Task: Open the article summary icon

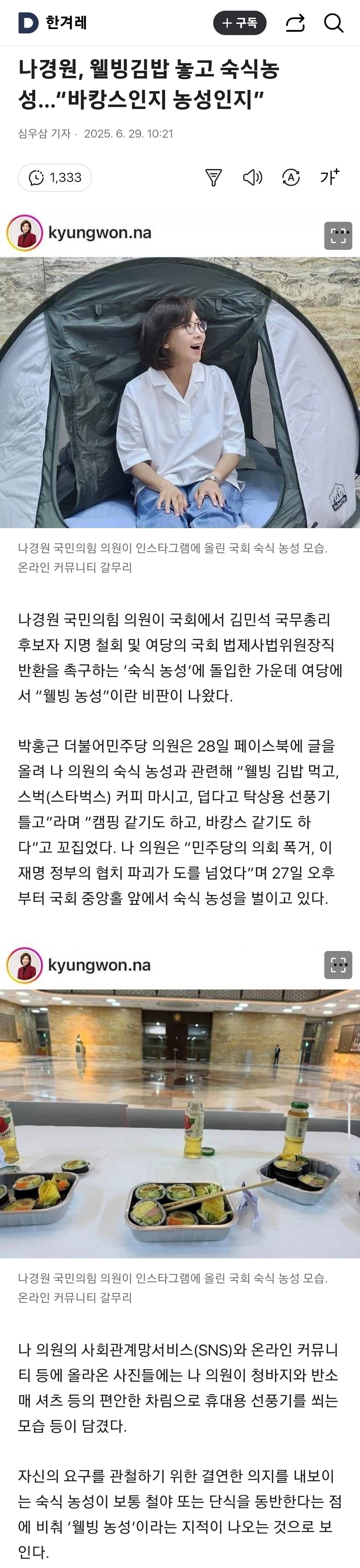Action: [214, 178]
